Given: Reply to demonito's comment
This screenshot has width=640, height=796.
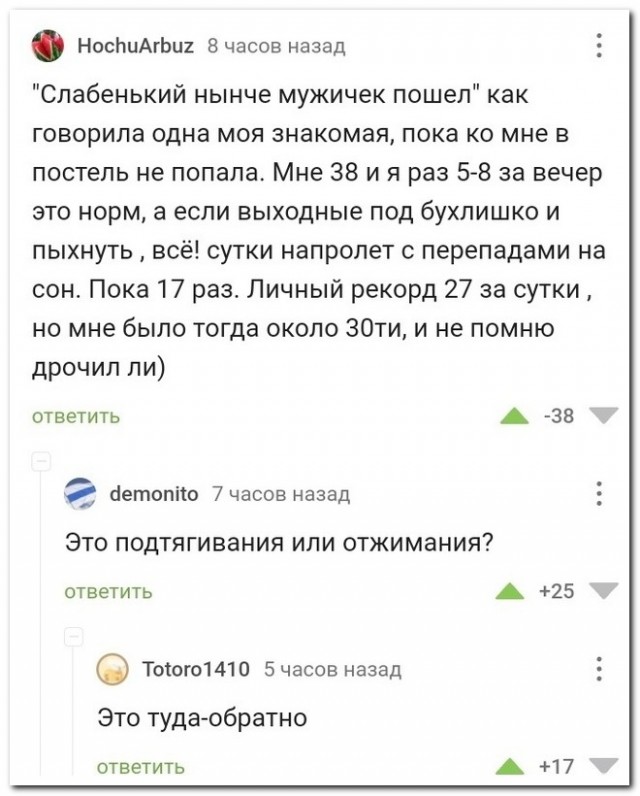Looking at the screenshot, I should pyautogui.click(x=109, y=591).
